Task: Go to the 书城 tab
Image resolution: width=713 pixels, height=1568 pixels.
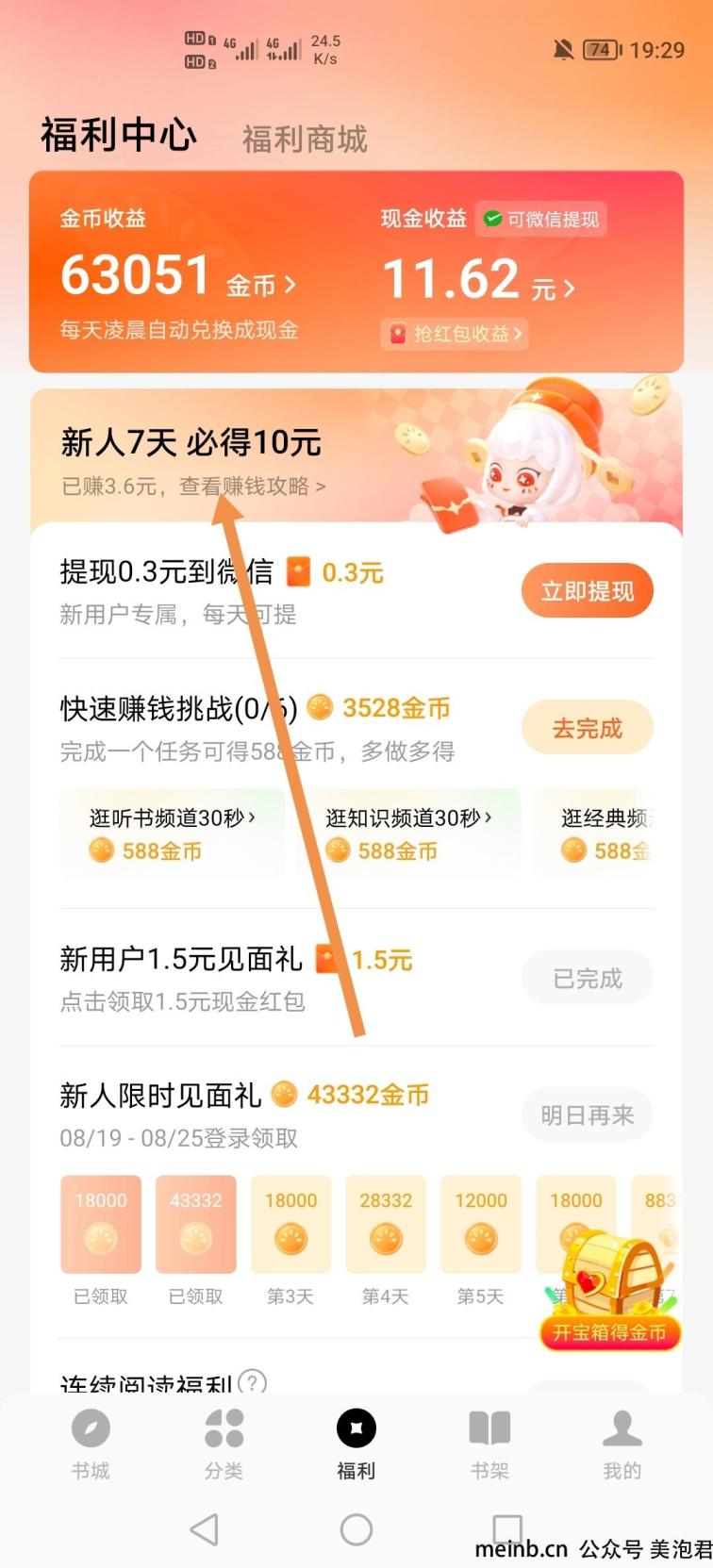Action: point(91,1444)
